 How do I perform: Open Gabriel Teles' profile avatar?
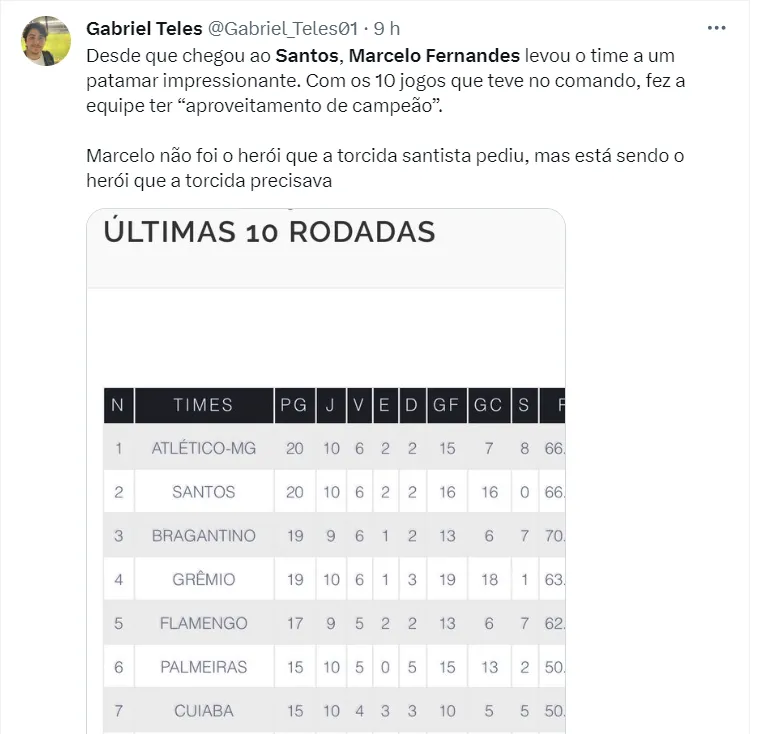coord(46,42)
